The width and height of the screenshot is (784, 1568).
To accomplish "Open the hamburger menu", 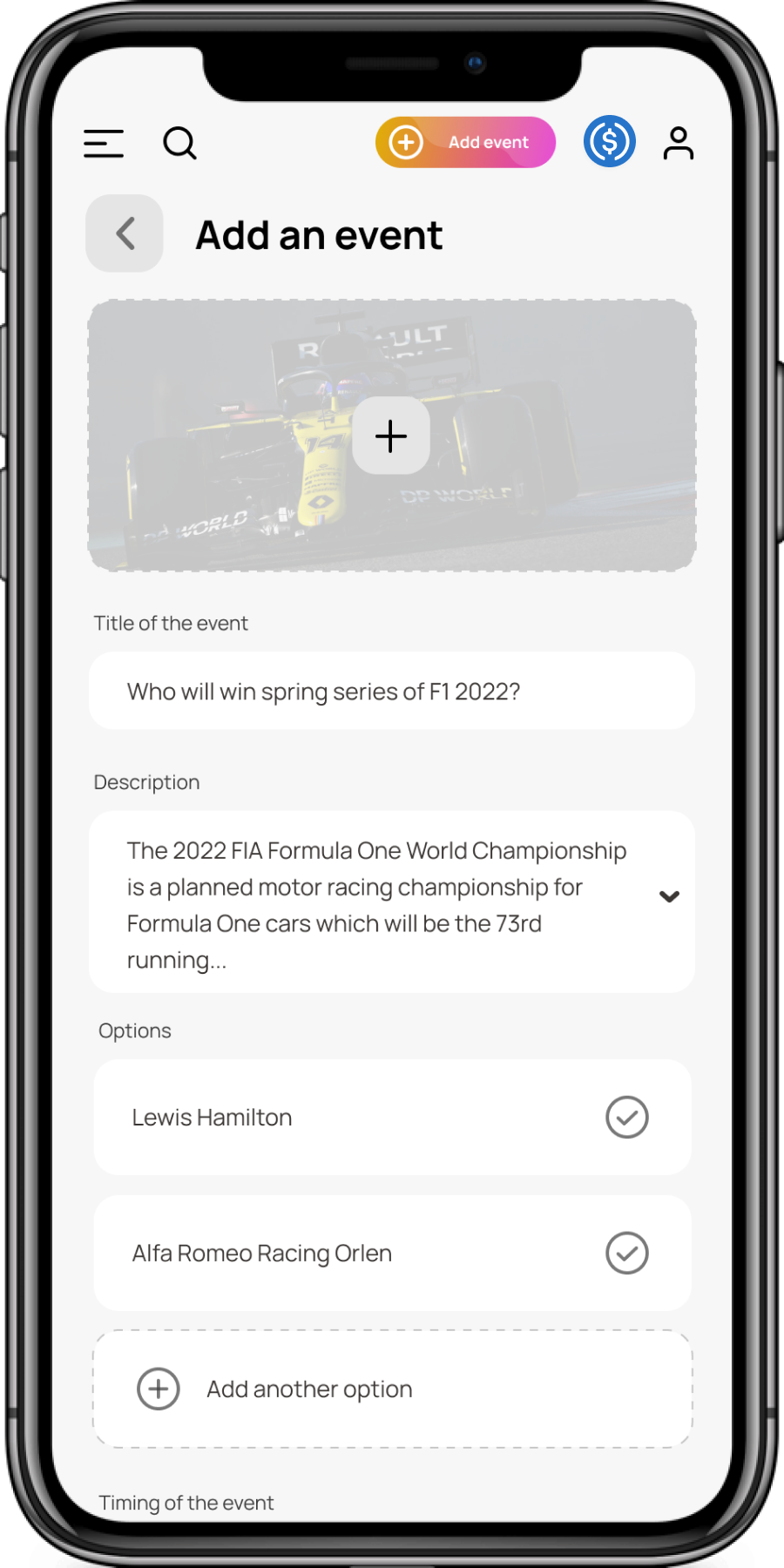I will (x=104, y=144).
